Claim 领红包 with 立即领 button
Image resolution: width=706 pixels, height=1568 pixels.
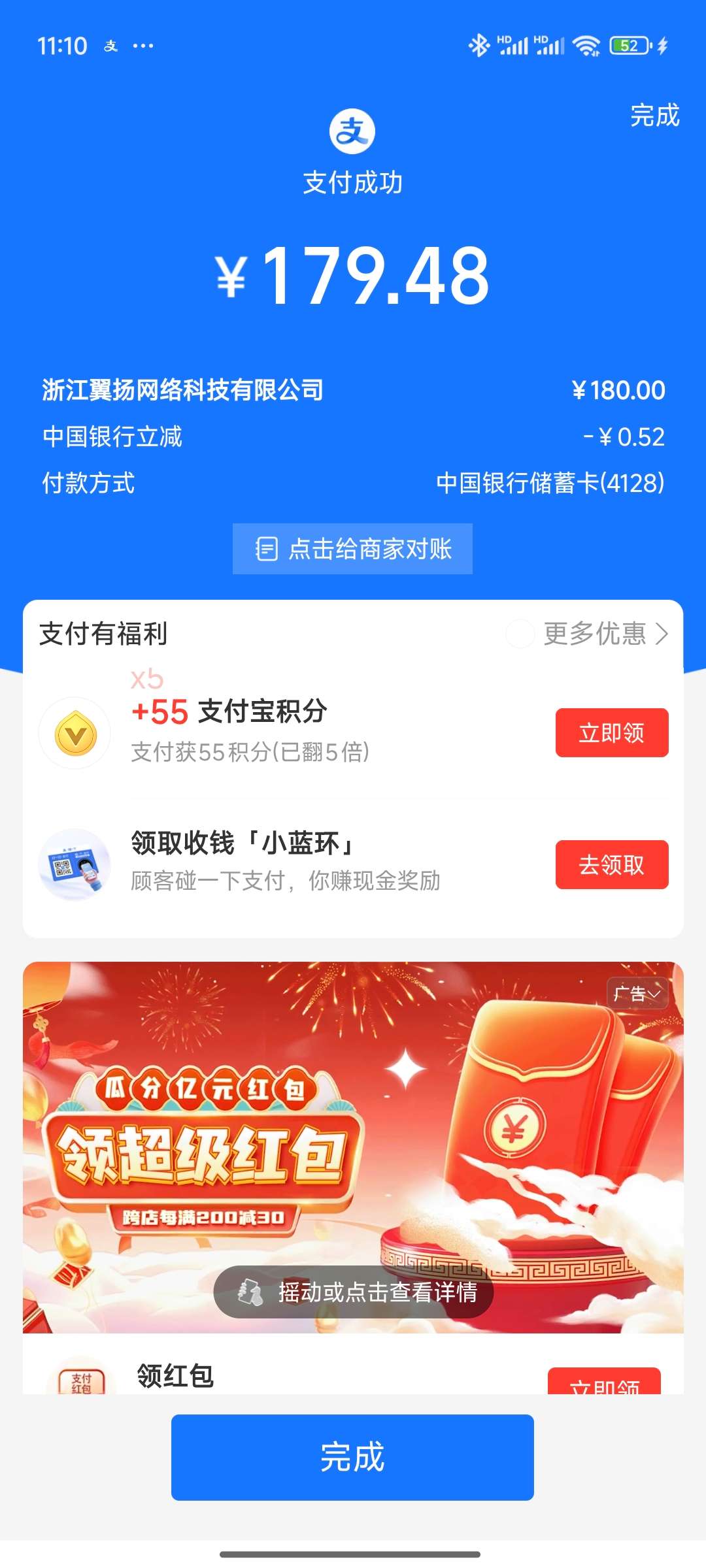[605, 1382]
